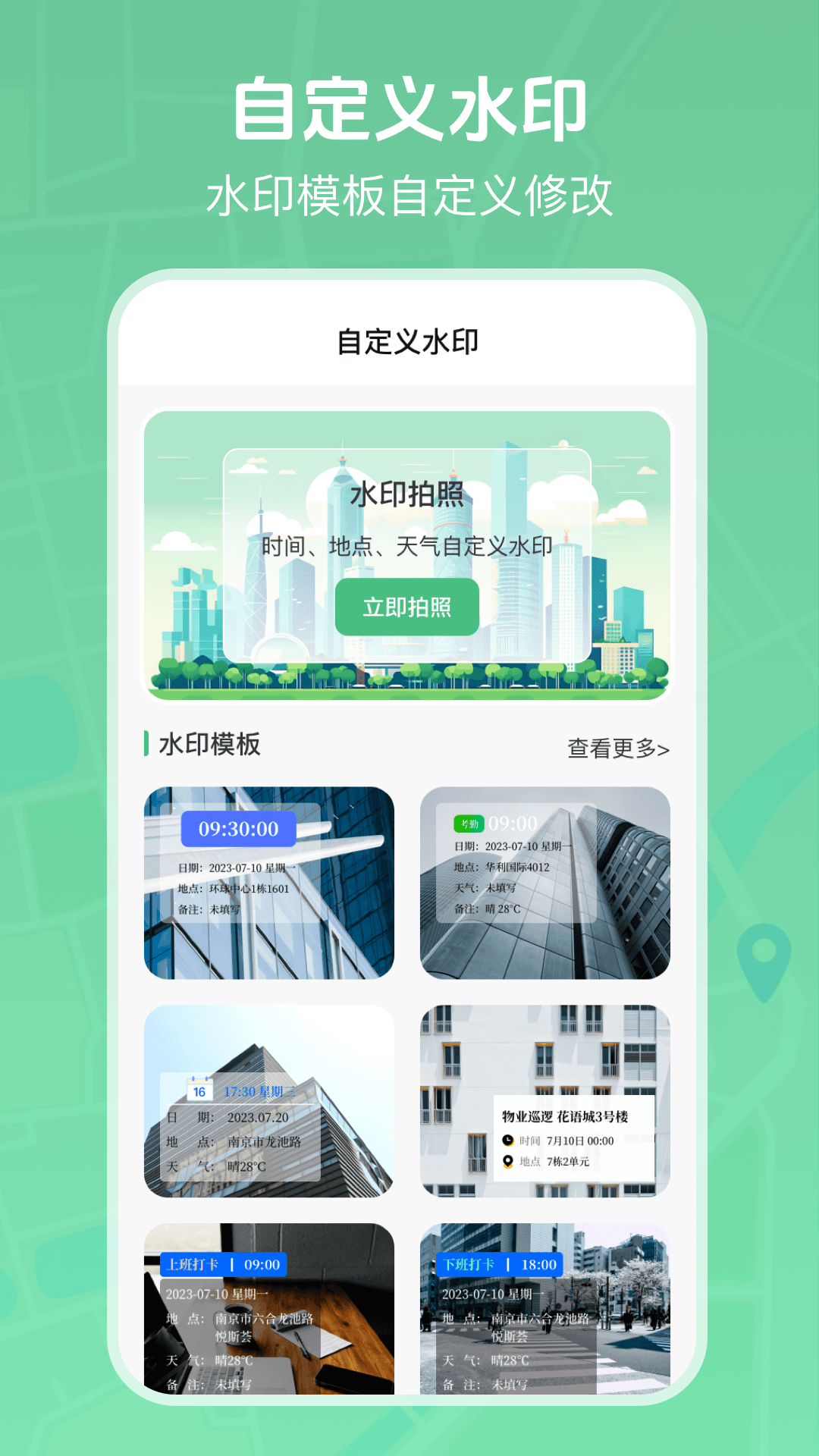Click the clock icon in the 物业巡逻 watermark

[507, 1140]
